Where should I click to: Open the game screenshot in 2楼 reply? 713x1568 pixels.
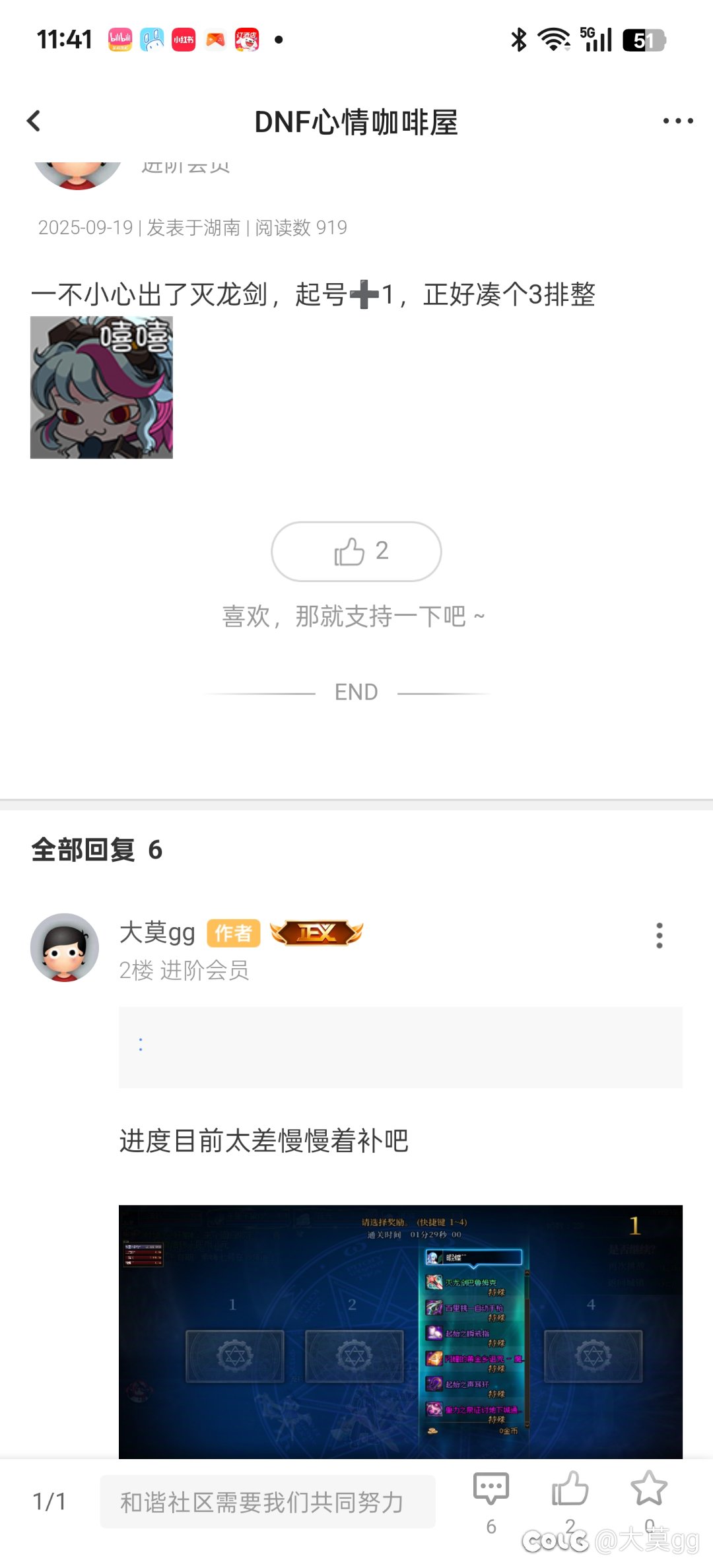point(400,1330)
